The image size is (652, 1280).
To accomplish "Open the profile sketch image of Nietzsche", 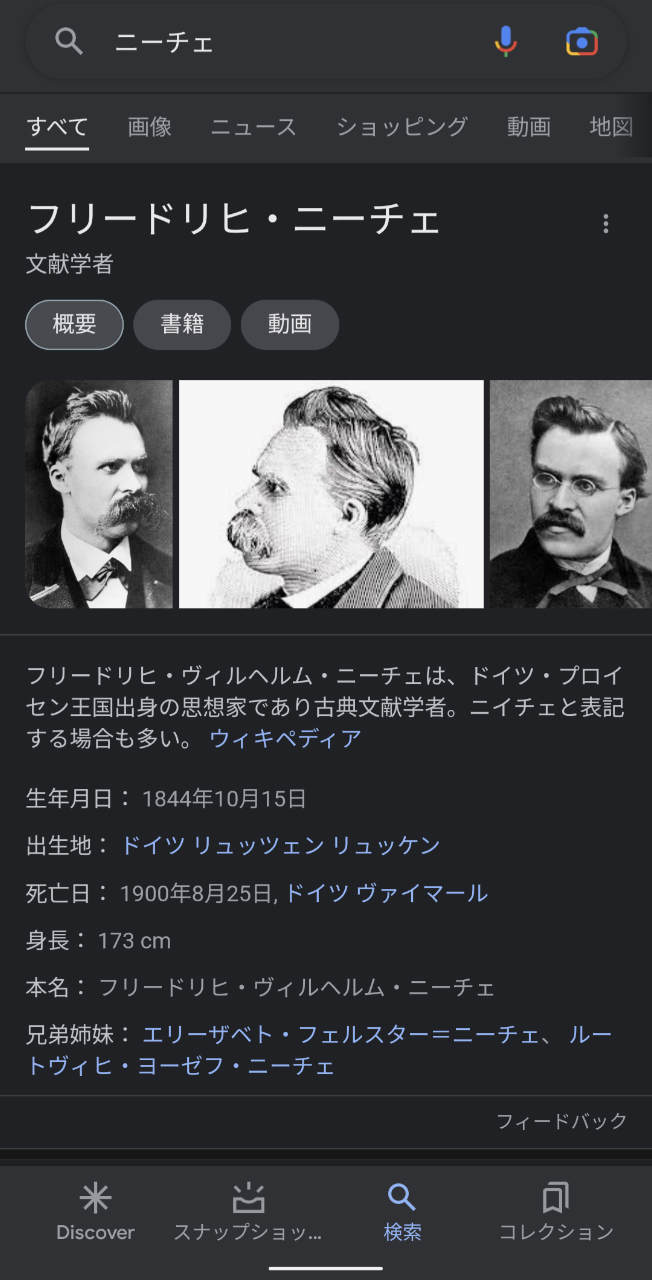I will pos(331,494).
